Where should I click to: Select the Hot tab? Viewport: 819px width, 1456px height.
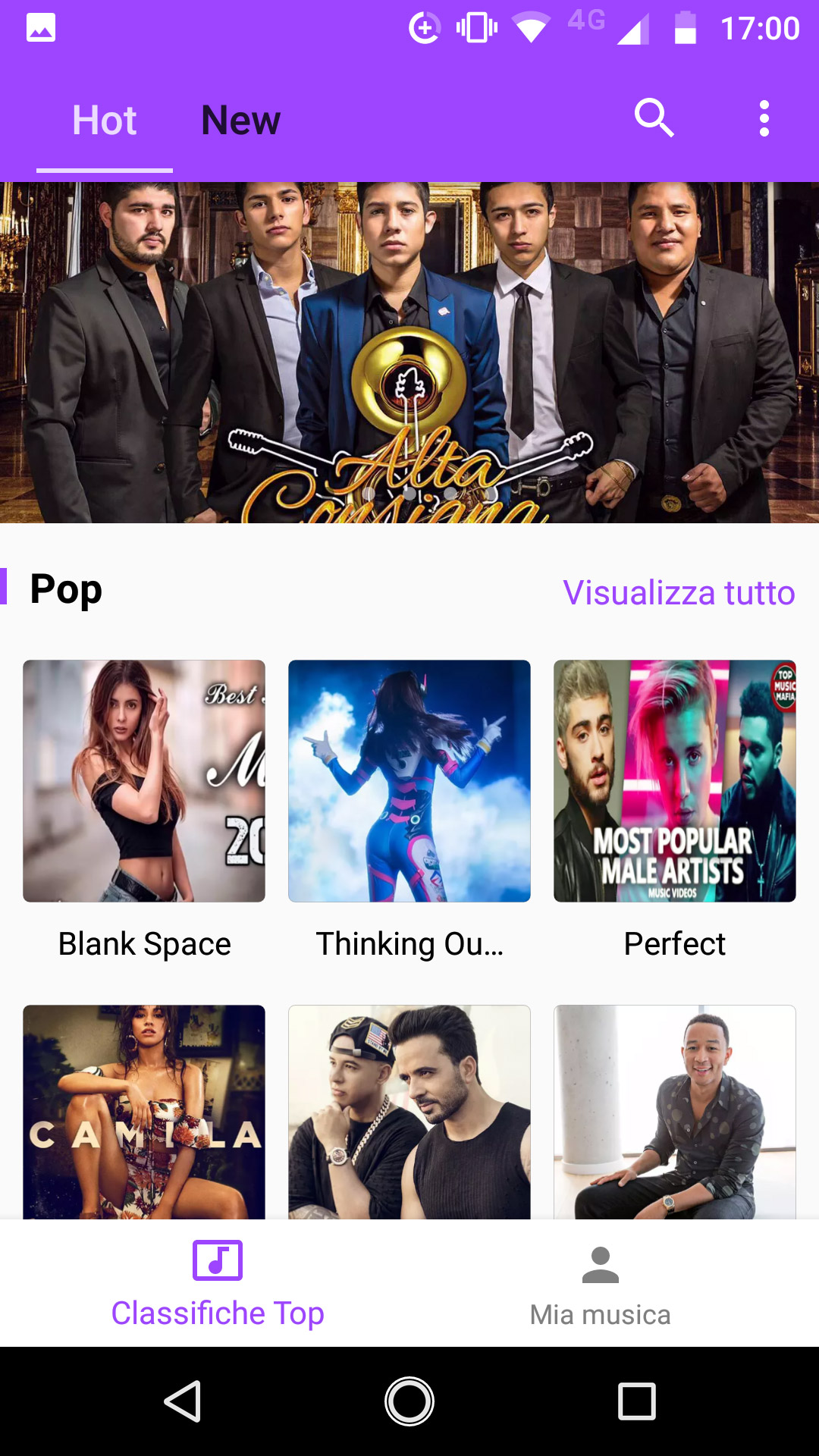[105, 120]
